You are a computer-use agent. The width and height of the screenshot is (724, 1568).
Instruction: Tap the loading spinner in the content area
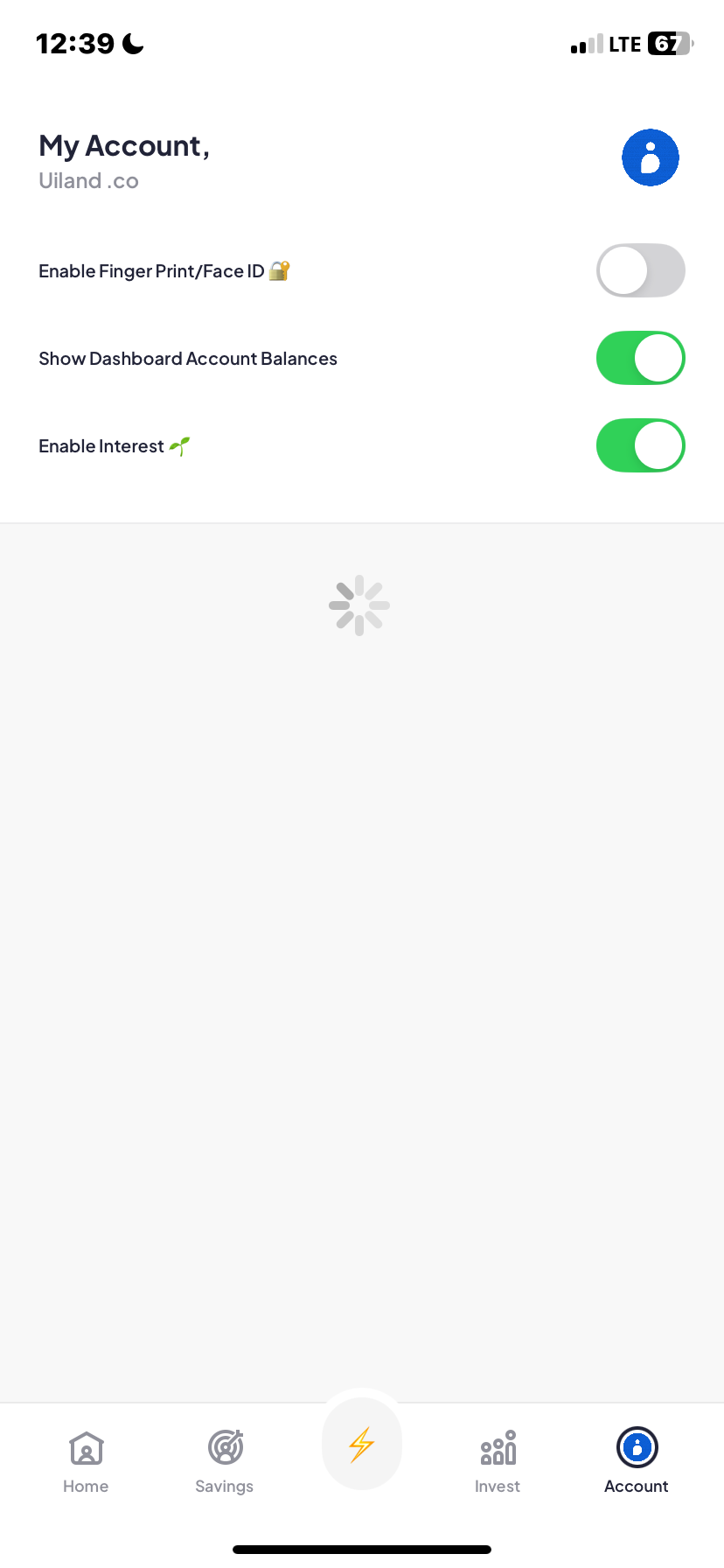tap(359, 605)
